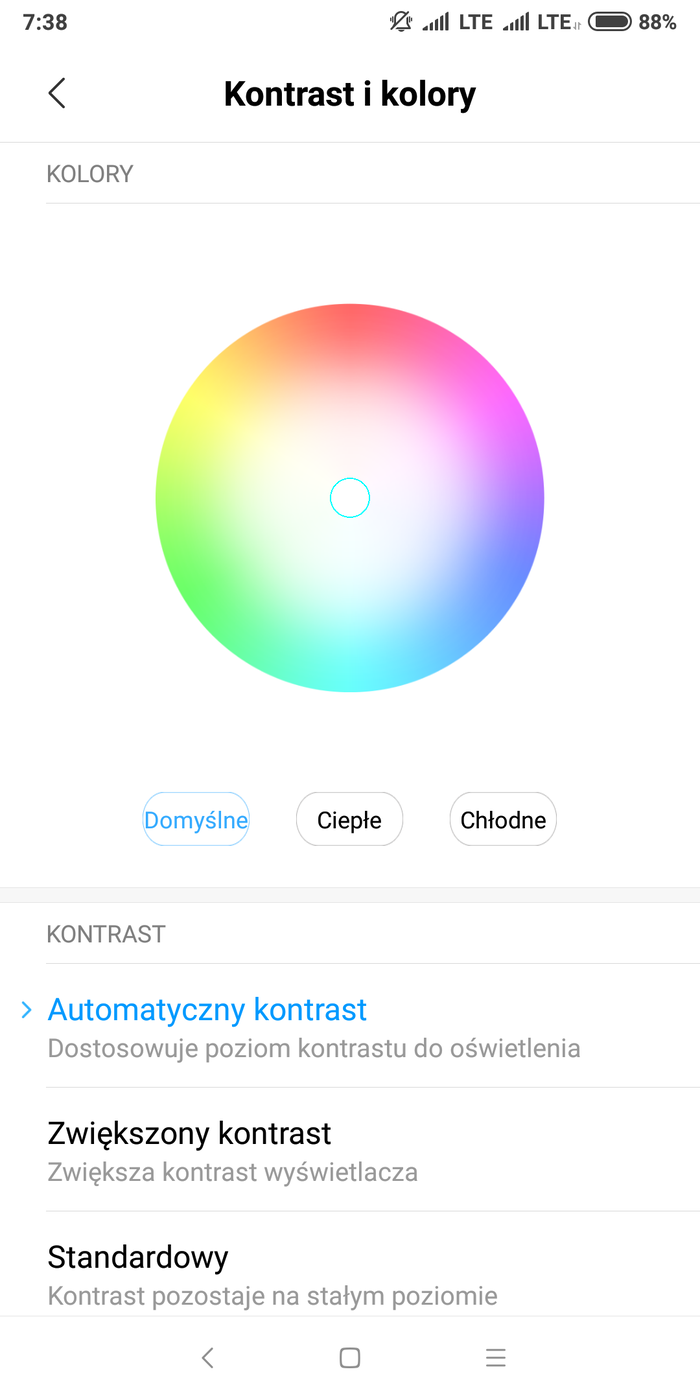Go back from Kontrast i kolory
Screen dimensions: 700x1400
pyautogui.click(x=57, y=94)
